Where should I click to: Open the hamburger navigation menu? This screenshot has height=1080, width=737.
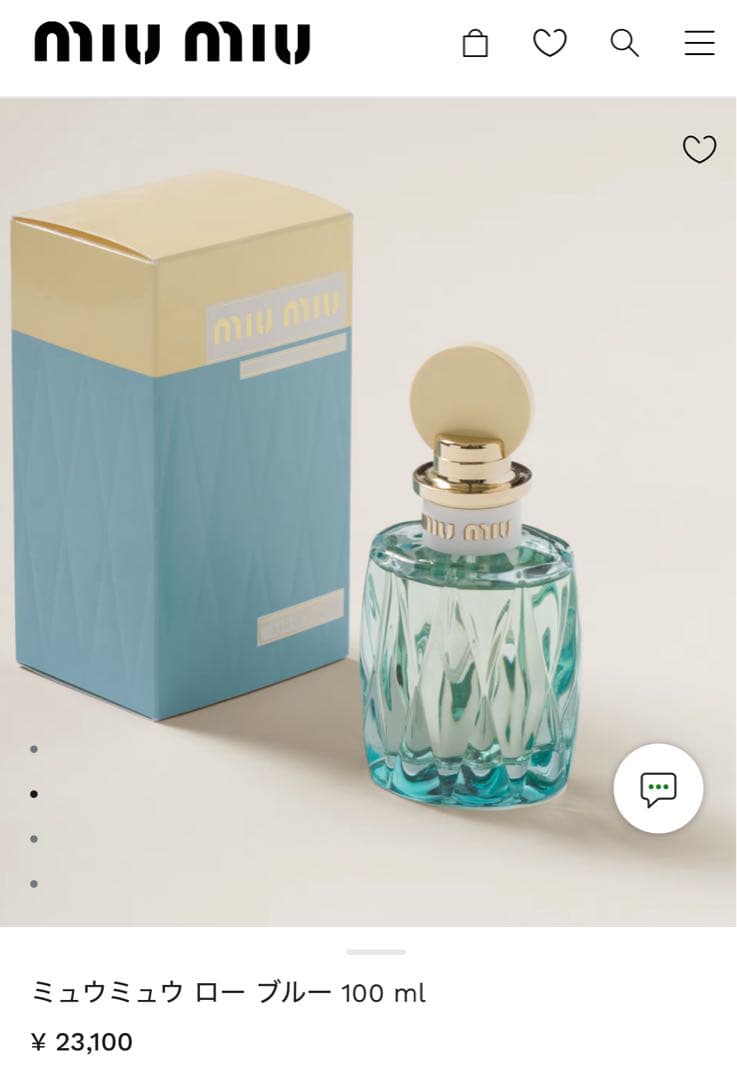[698, 42]
